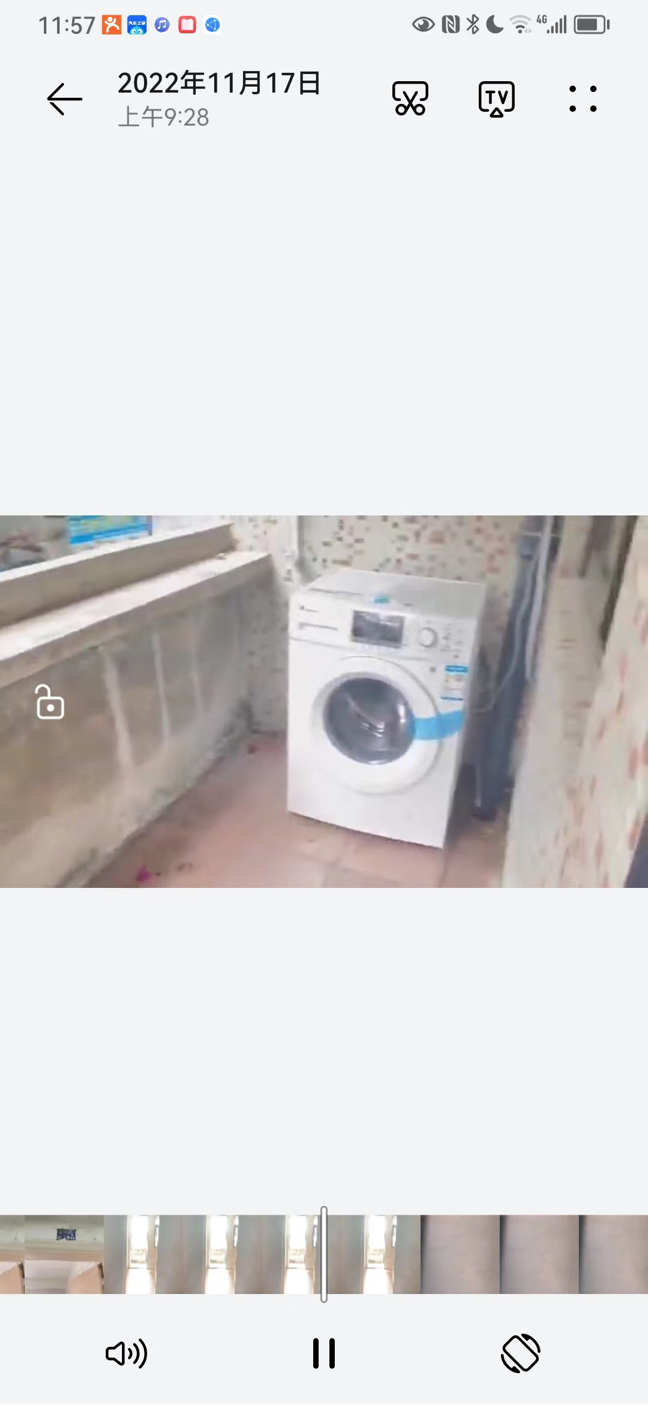This screenshot has height=1405, width=649.
Task: Pause the video playback
Action: coord(324,1353)
